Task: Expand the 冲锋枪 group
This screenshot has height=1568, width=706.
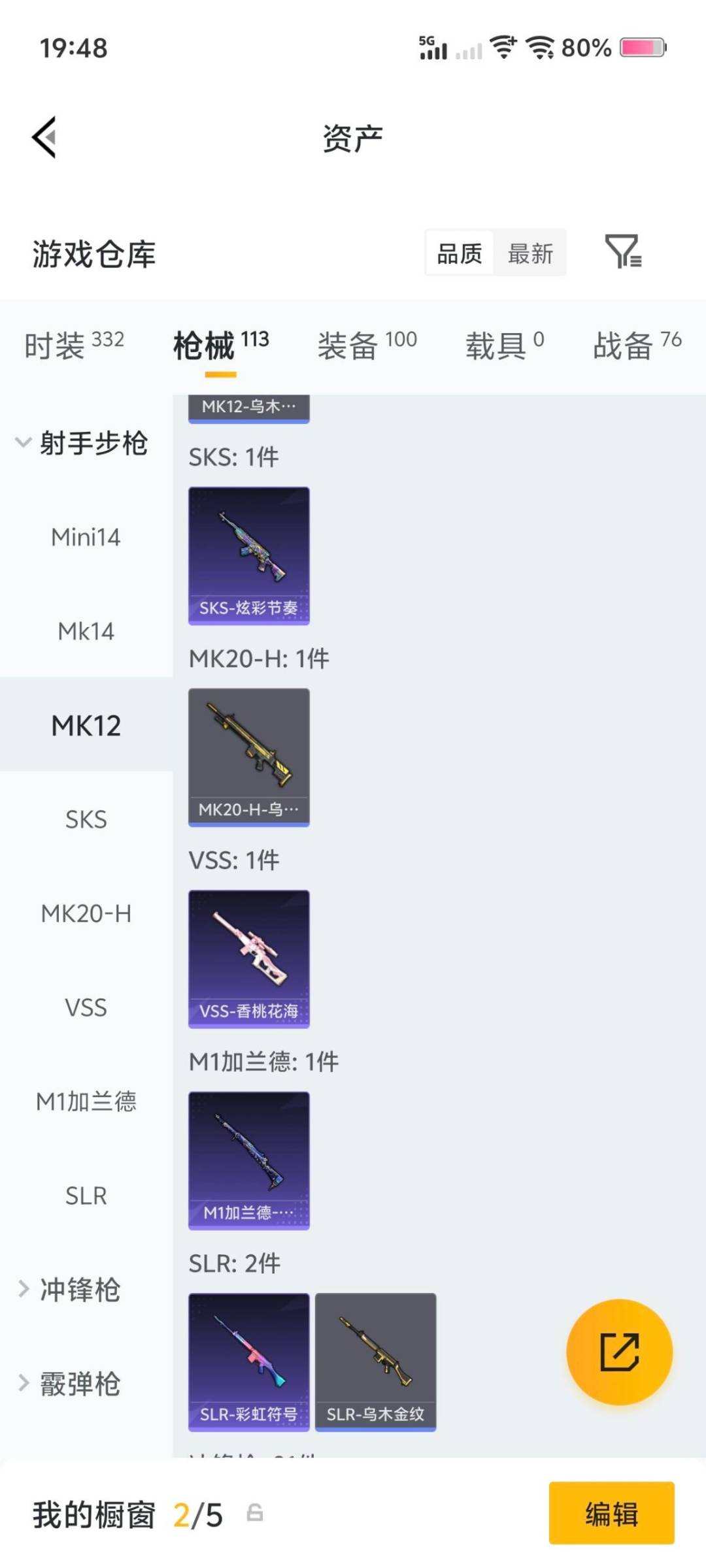Action: tap(80, 1288)
